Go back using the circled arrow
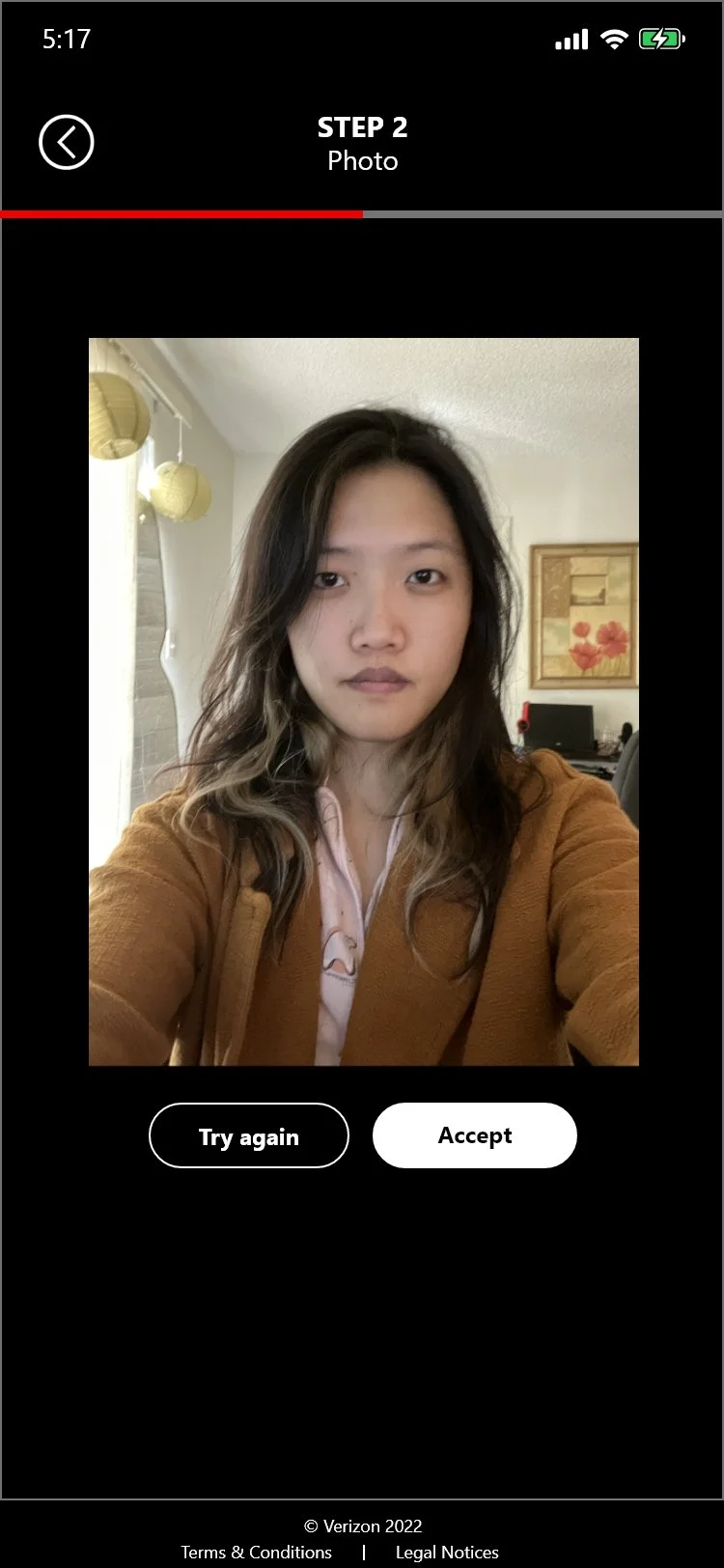724x1568 pixels. pos(67,143)
